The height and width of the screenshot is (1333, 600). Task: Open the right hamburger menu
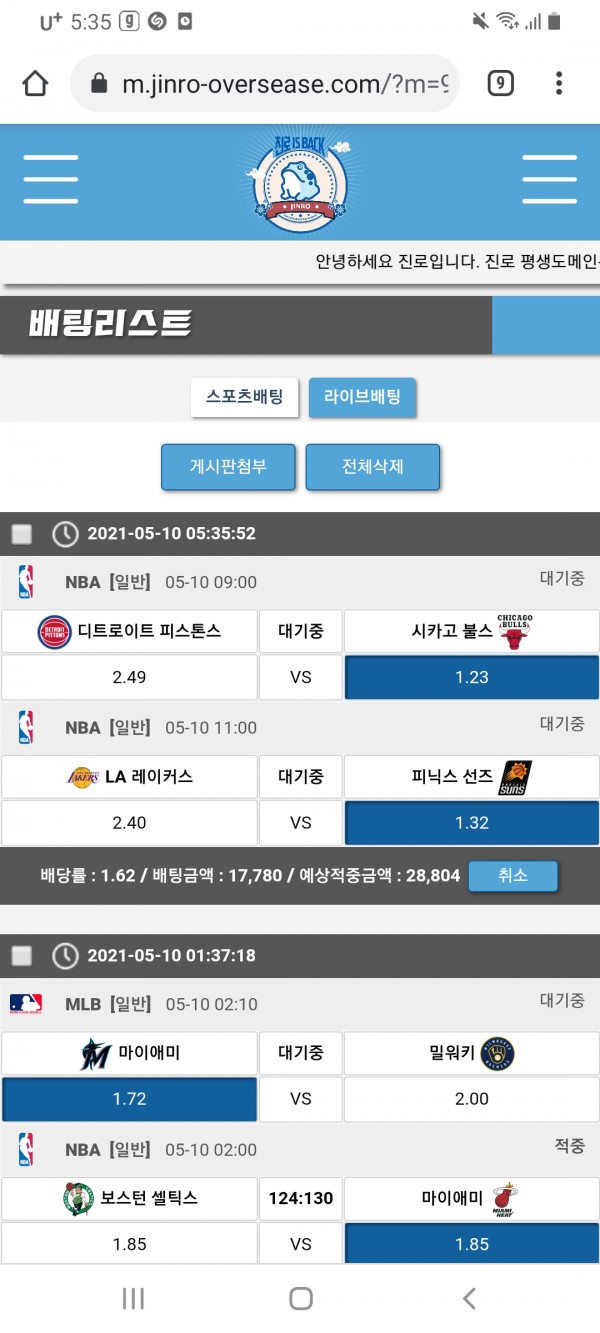pyautogui.click(x=549, y=180)
